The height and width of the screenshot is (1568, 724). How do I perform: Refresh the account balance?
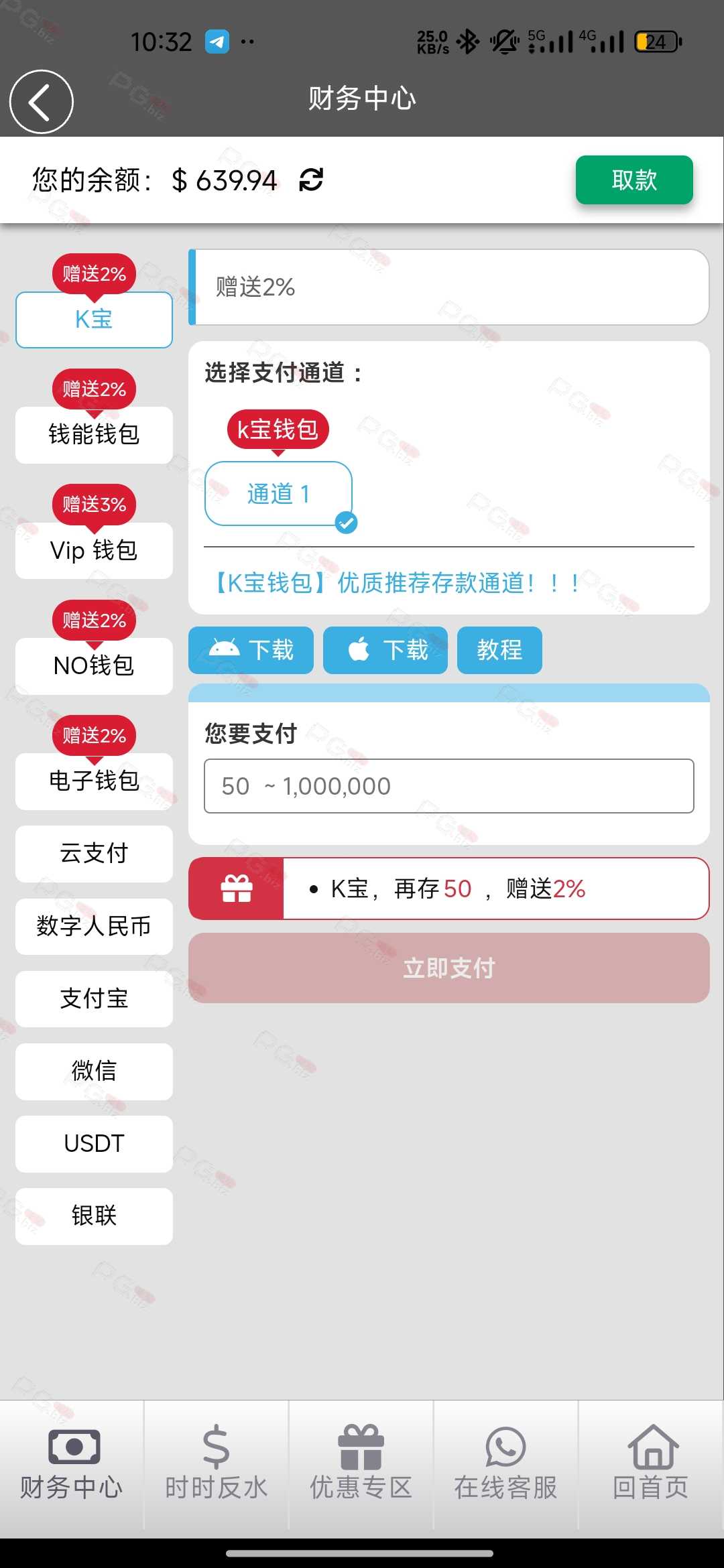pos(311,180)
